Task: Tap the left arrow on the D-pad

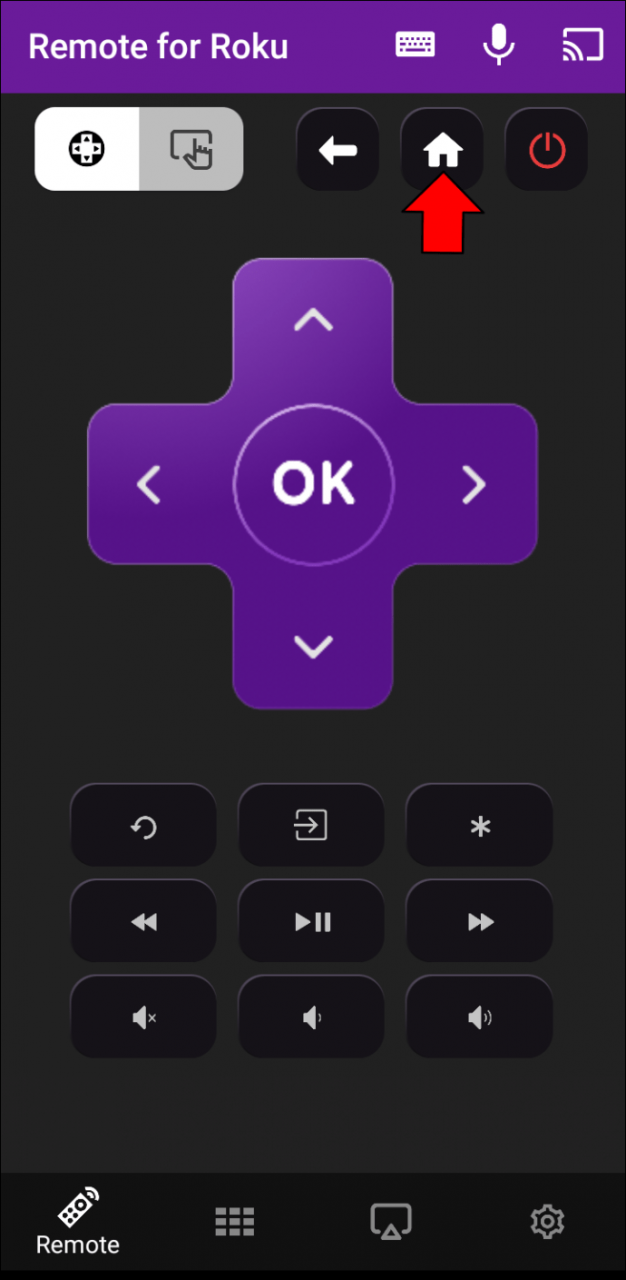Action: click(149, 485)
